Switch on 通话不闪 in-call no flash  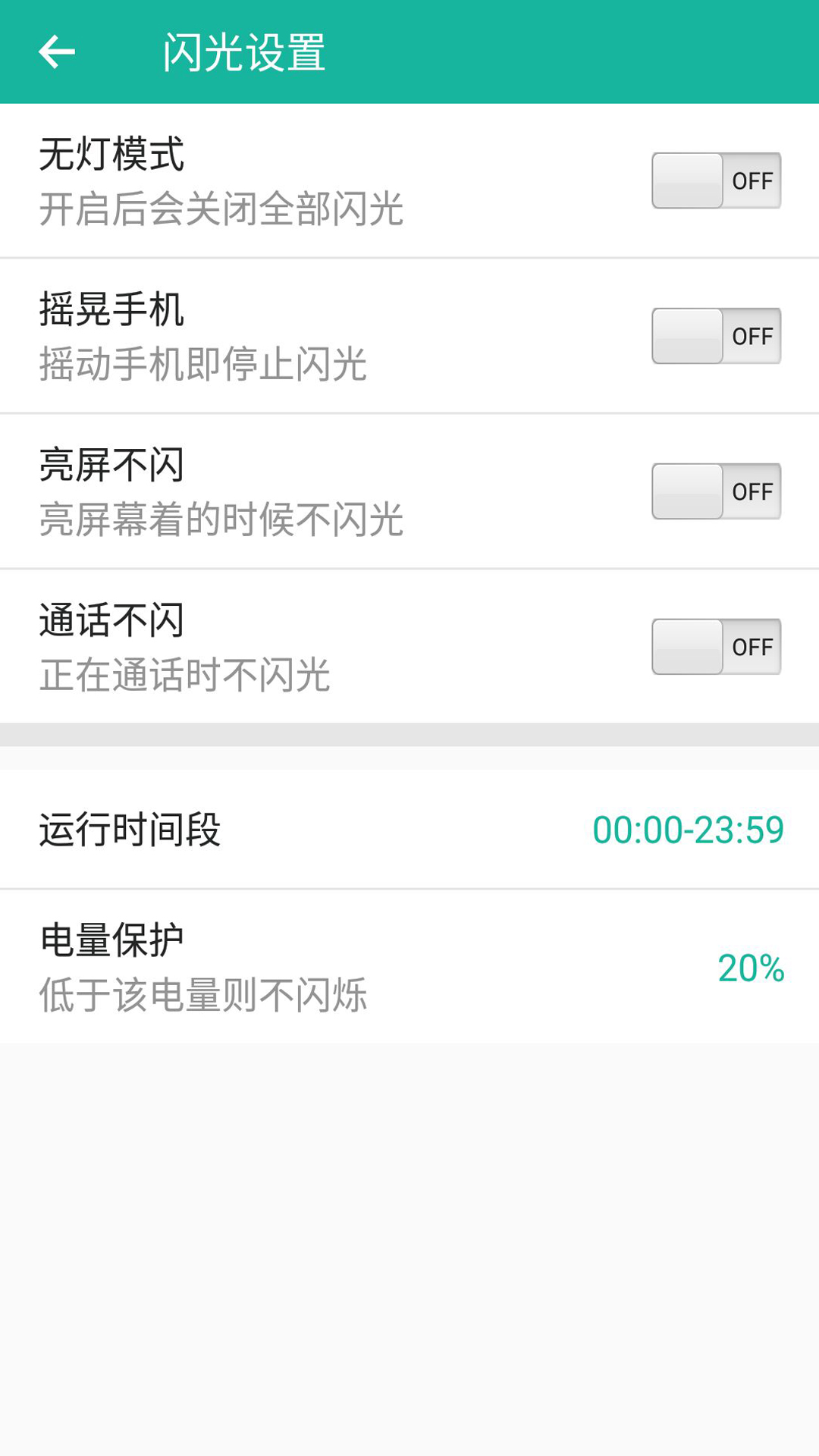[x=716, y=646]
